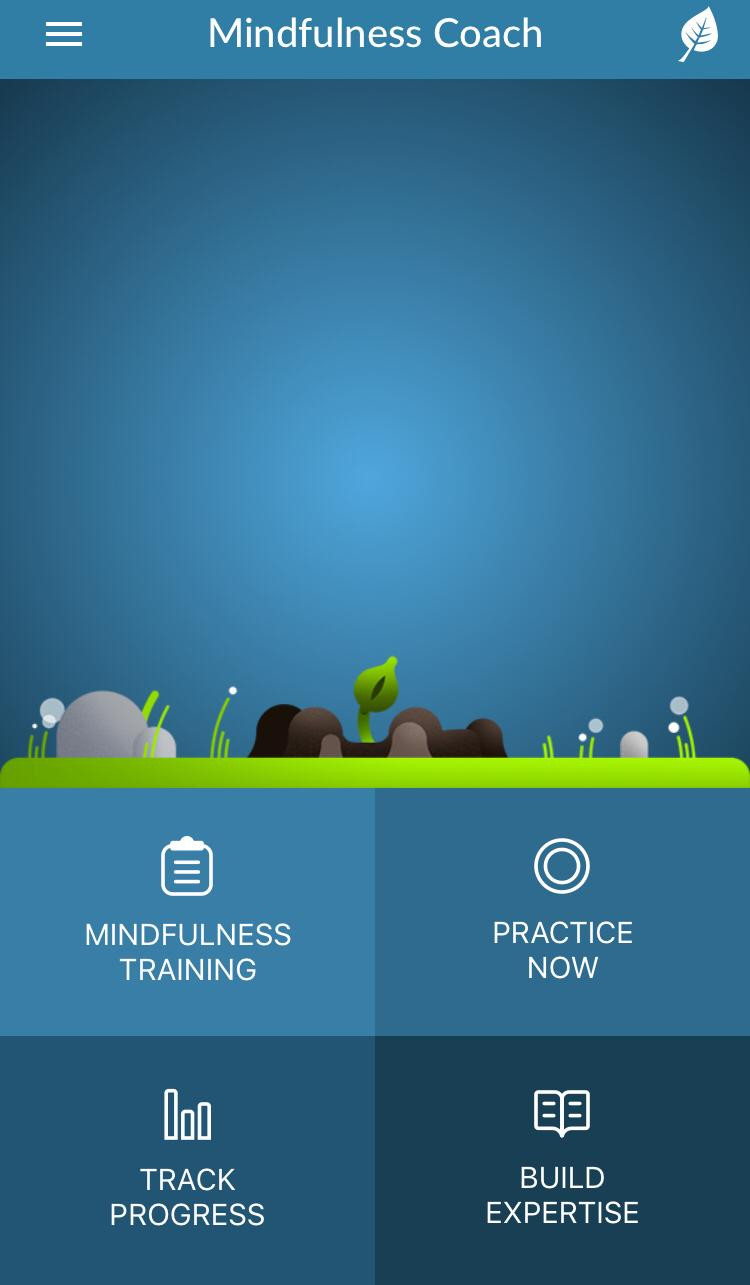Go to Track Progress
750x1285 pixels.
187,1160
